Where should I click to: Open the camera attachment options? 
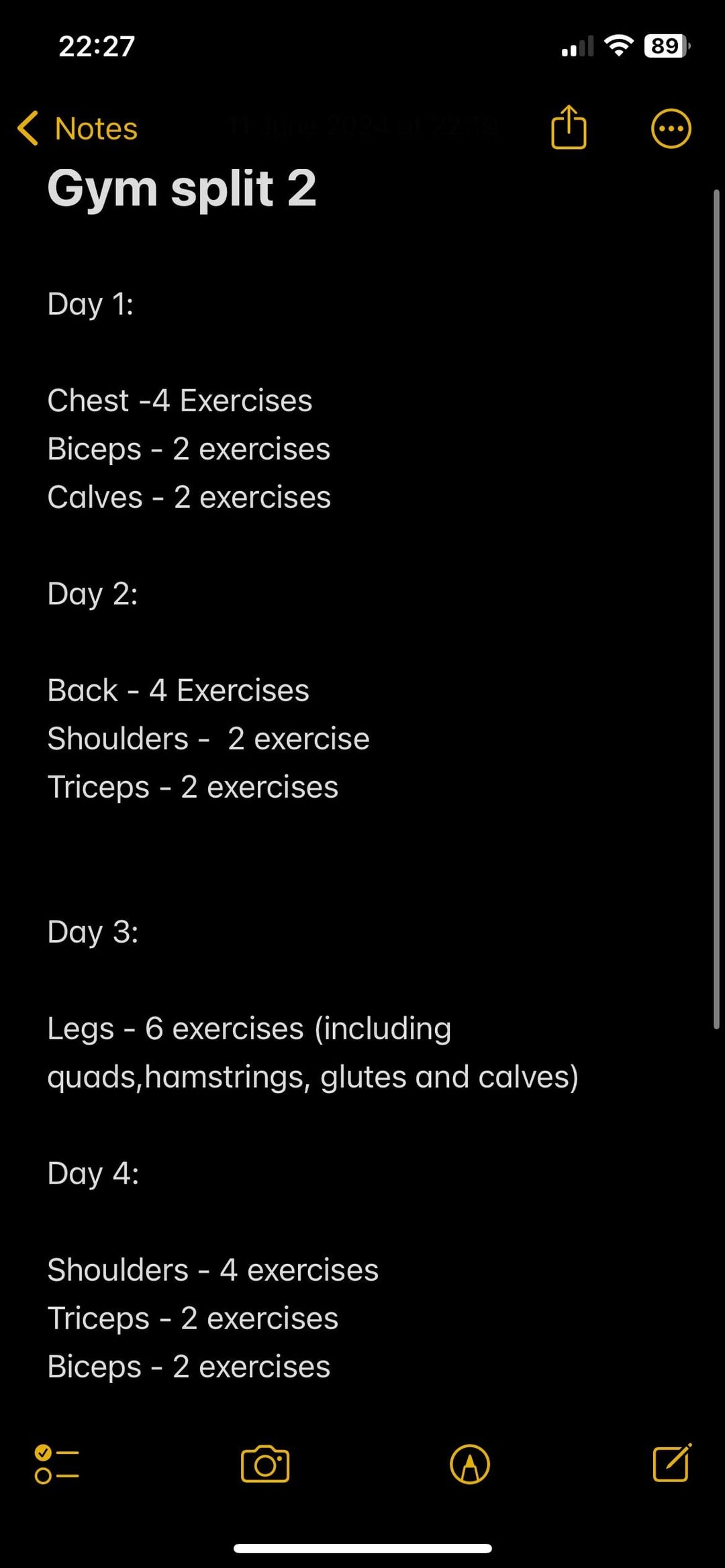point(265,1464)
